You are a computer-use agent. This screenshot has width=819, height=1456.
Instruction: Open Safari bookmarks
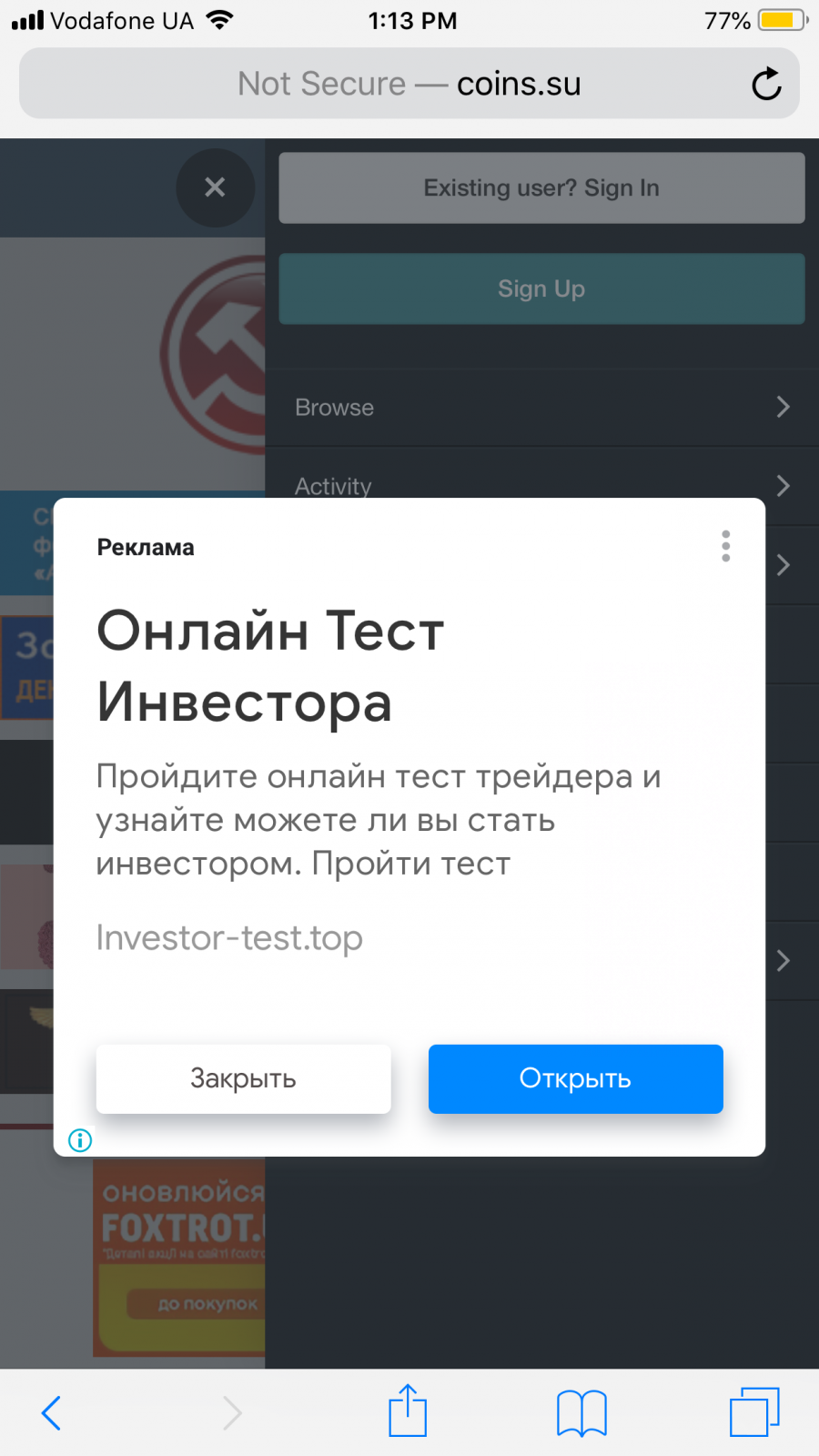coord(581,1413)
